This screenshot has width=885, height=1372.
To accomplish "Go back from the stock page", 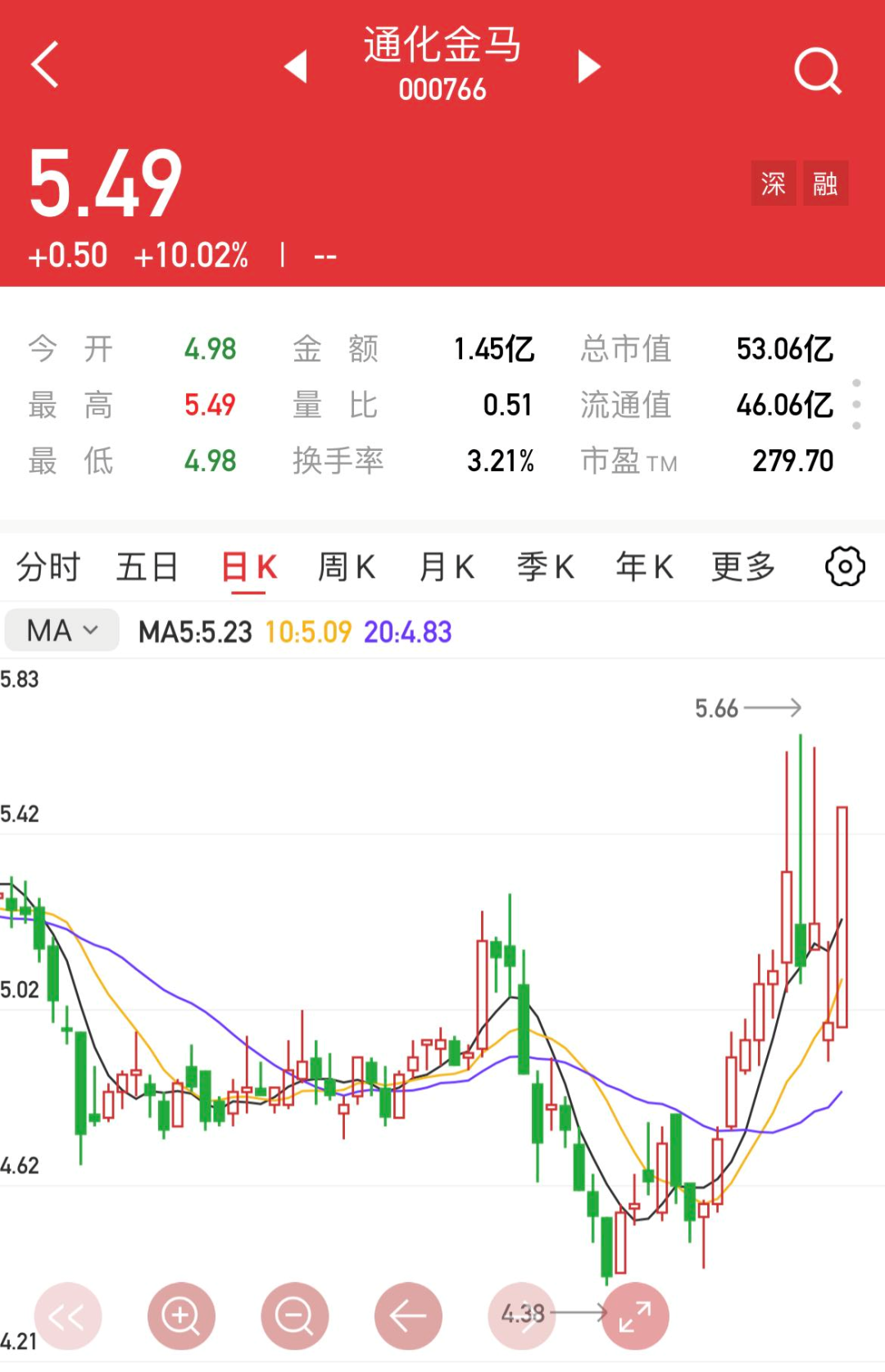I will 46,65.
